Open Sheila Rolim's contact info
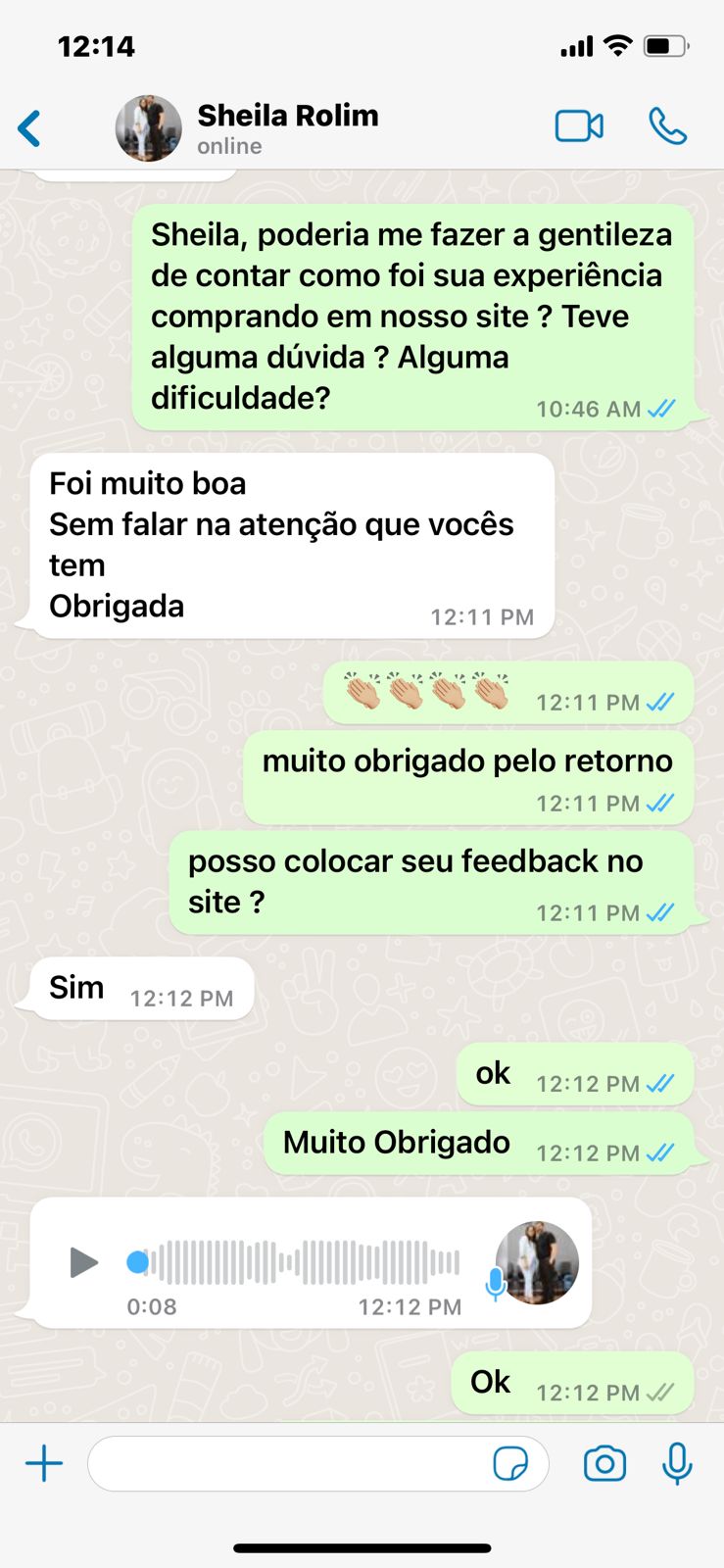The image size is (724, 1568). tap(287, 127)
